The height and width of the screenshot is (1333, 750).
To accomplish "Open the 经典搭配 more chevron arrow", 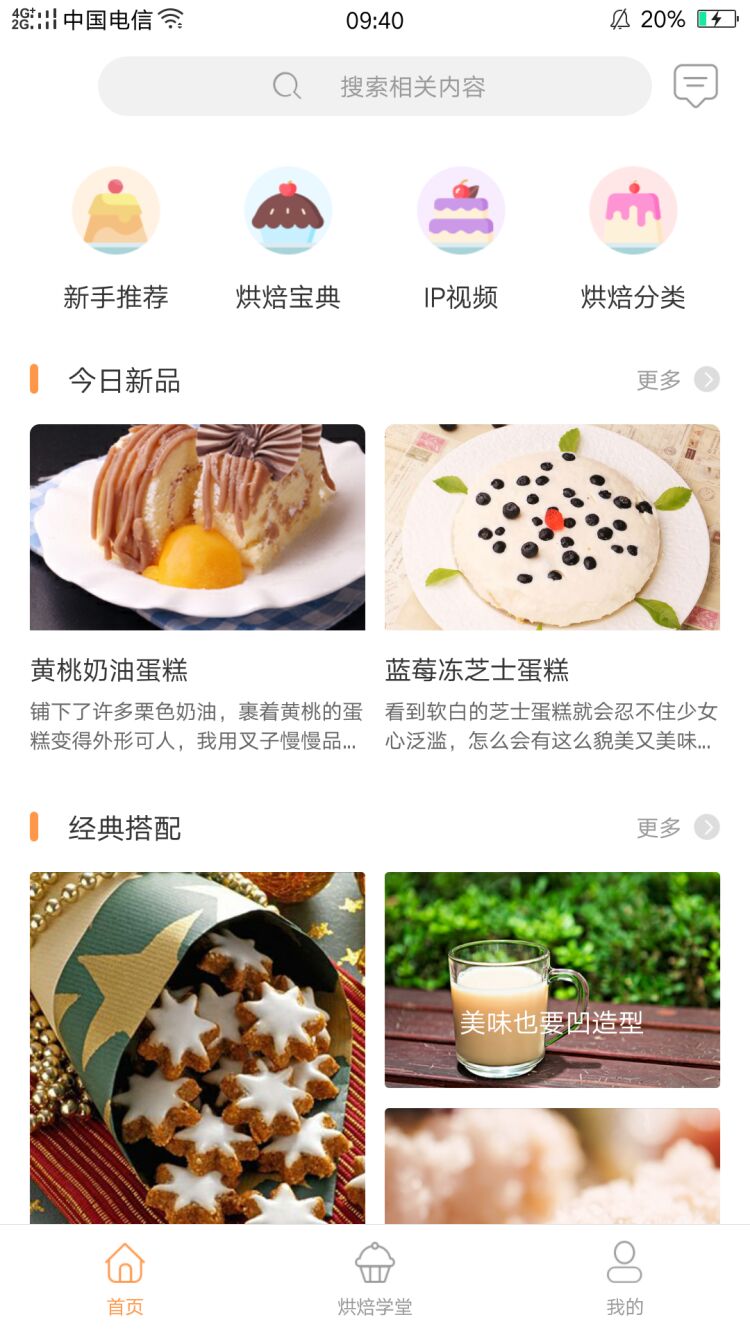I will coord(708,828).
